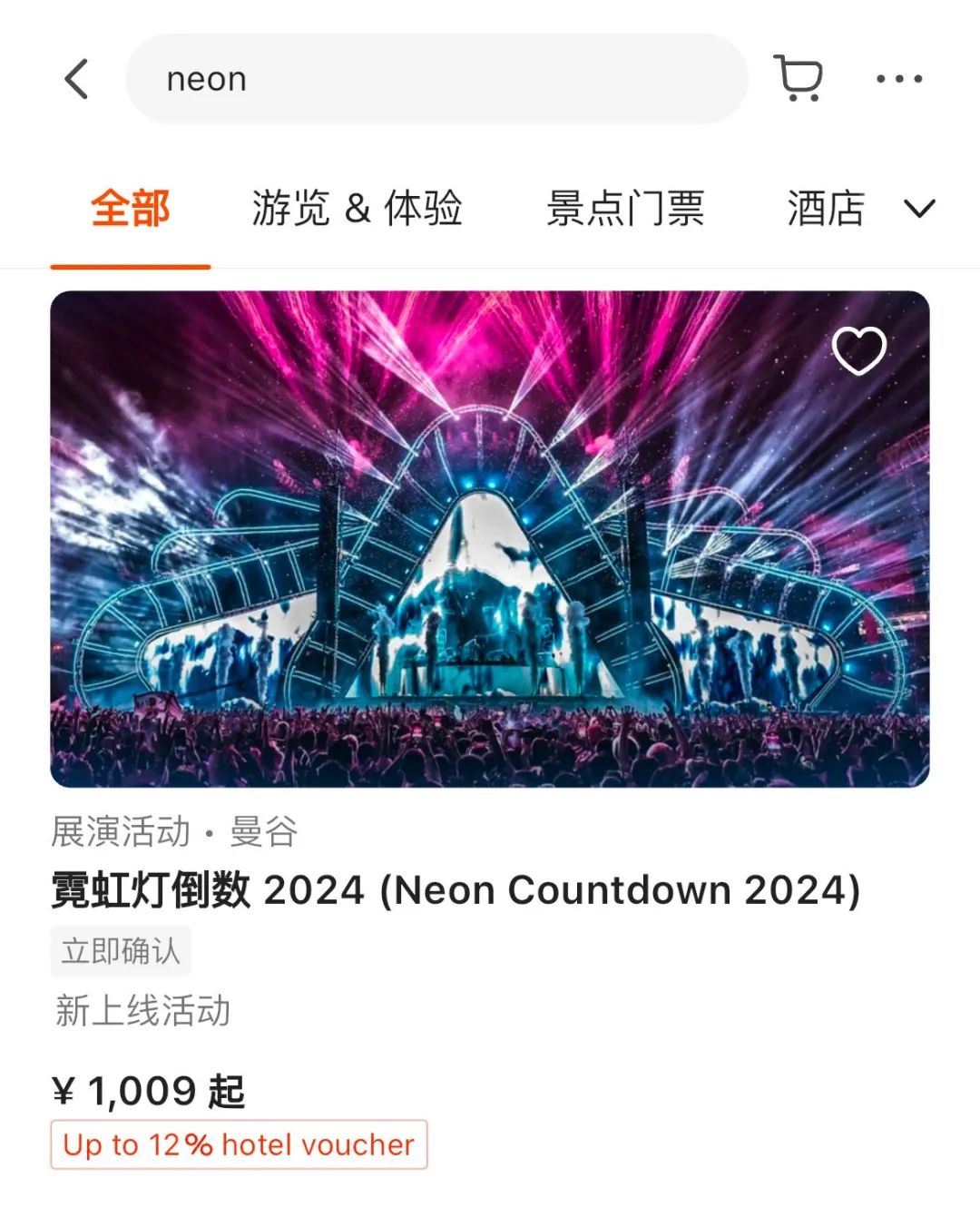Open the shopping cart

[799, 79]
